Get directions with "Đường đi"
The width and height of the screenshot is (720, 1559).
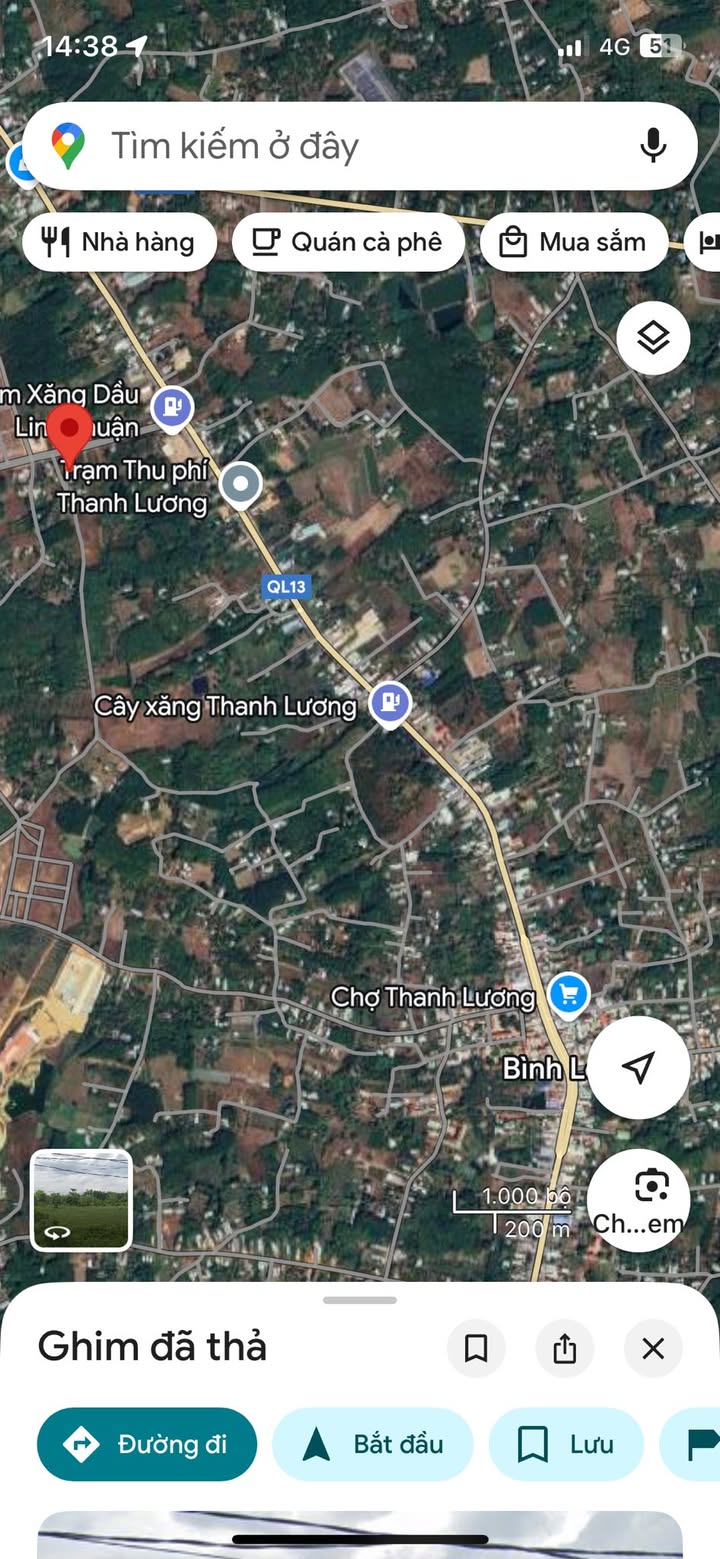[147, 1444]
